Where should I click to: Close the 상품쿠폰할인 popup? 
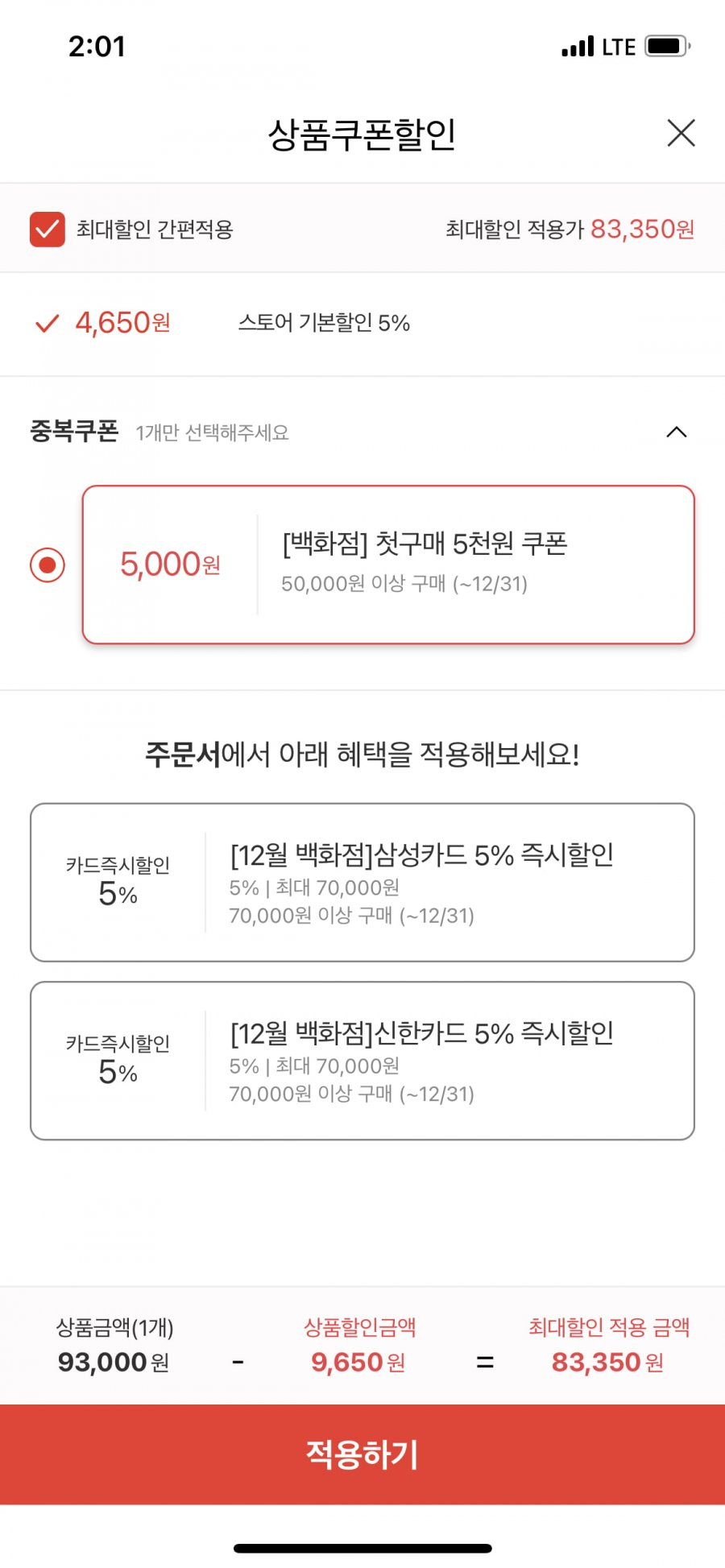681,133
